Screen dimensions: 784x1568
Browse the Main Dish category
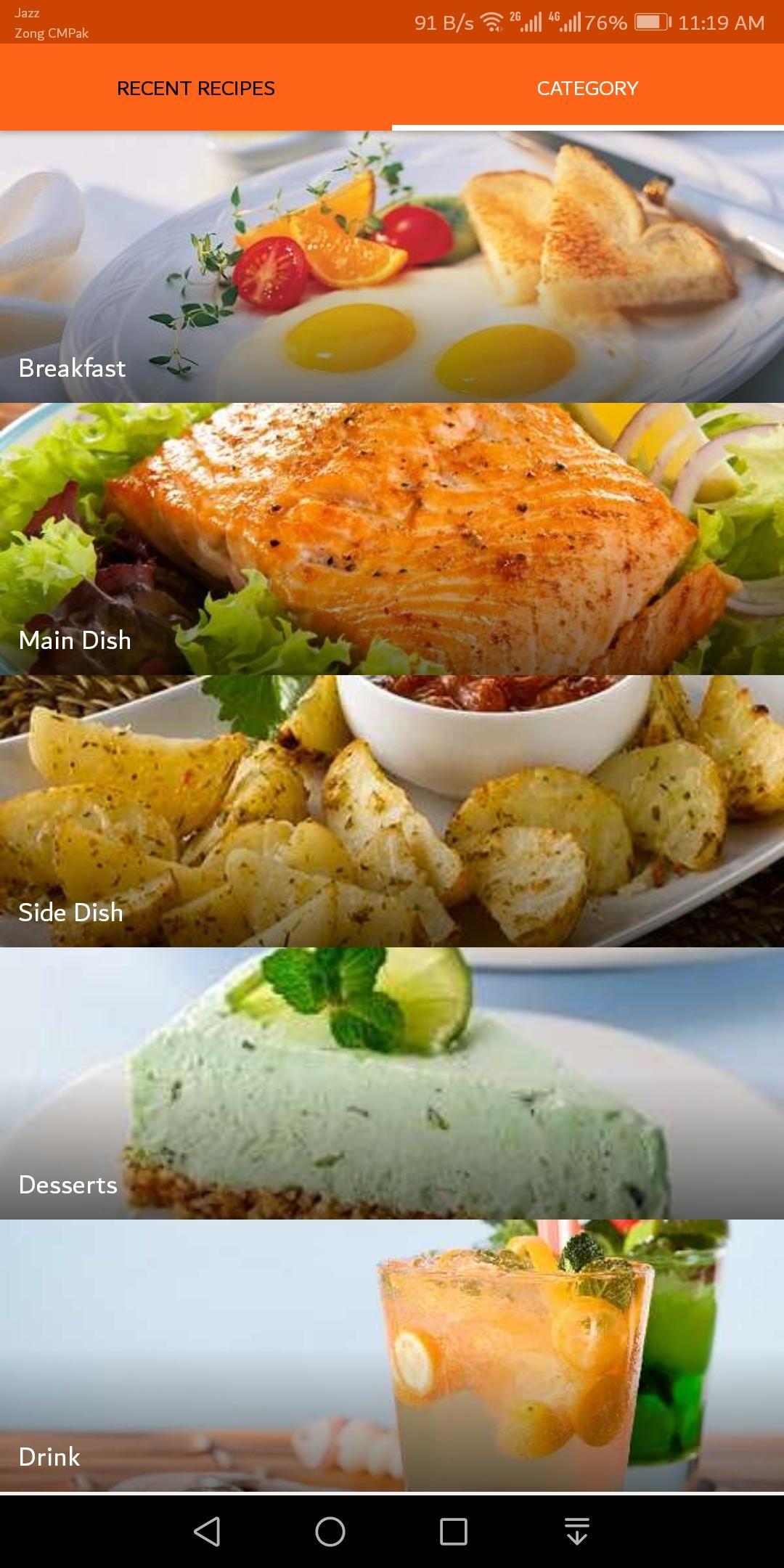[392, 539]
